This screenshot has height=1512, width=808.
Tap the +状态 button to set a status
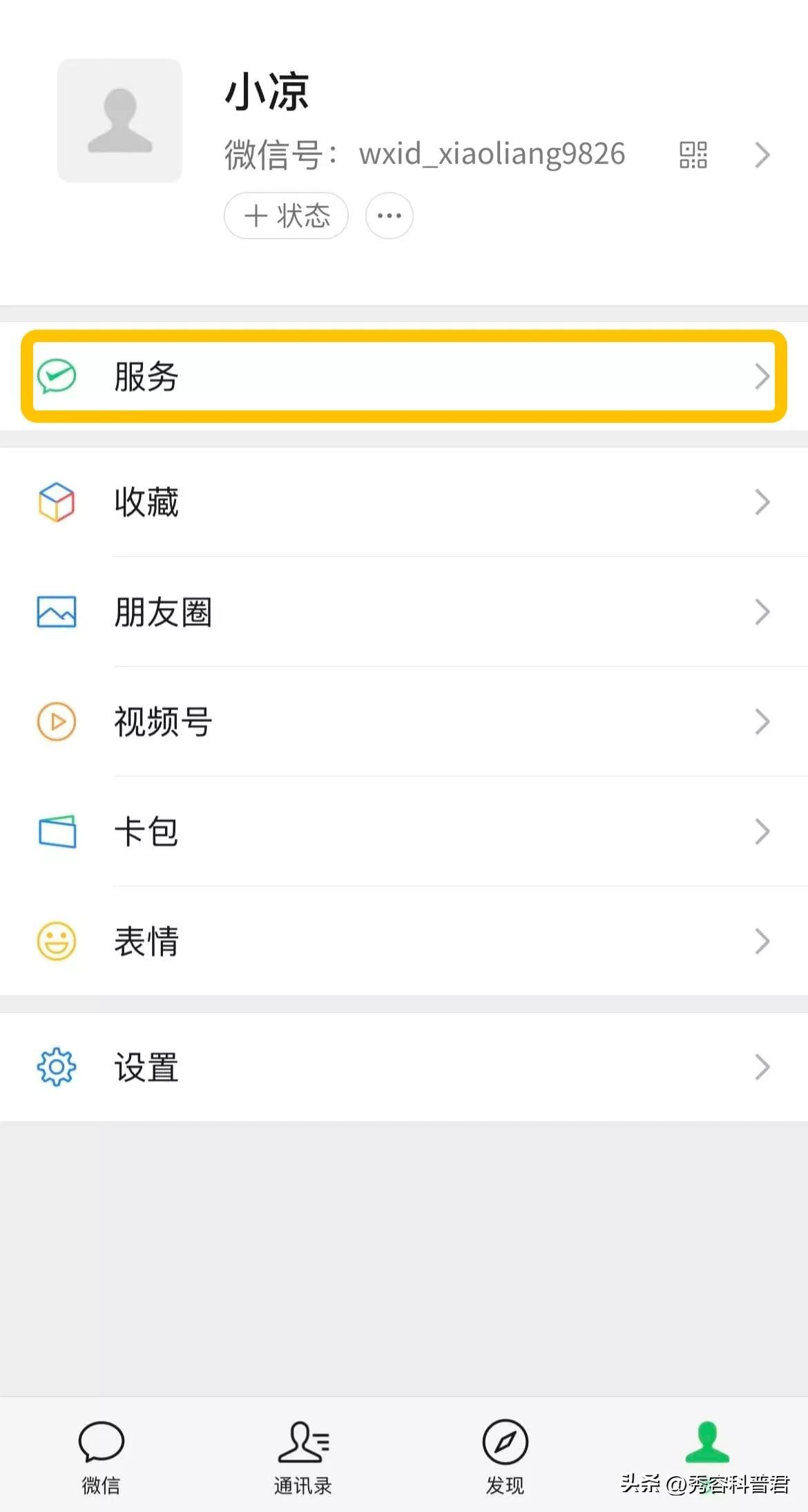pyautogui.click(x=285, y=216)
